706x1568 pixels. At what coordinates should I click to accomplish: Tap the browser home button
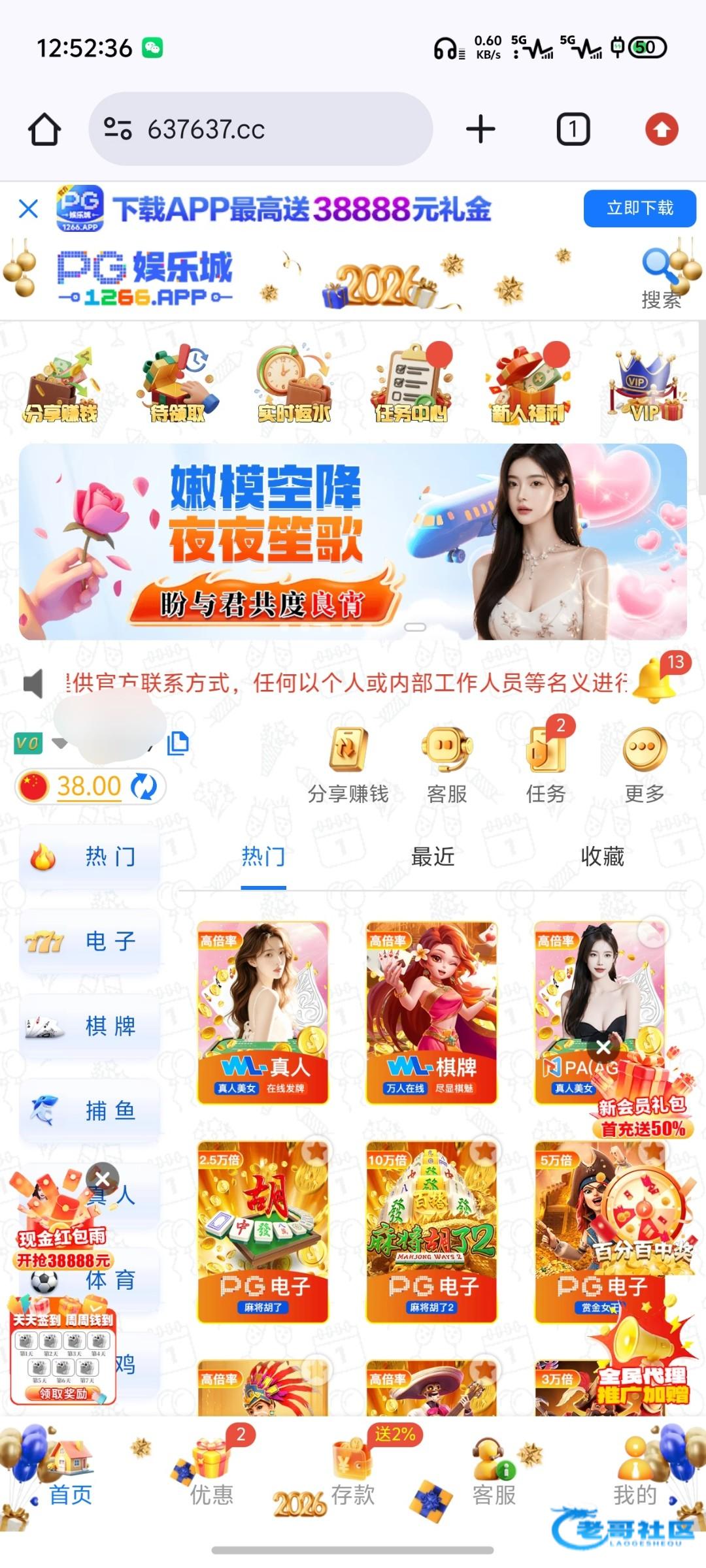pos(44,129)
